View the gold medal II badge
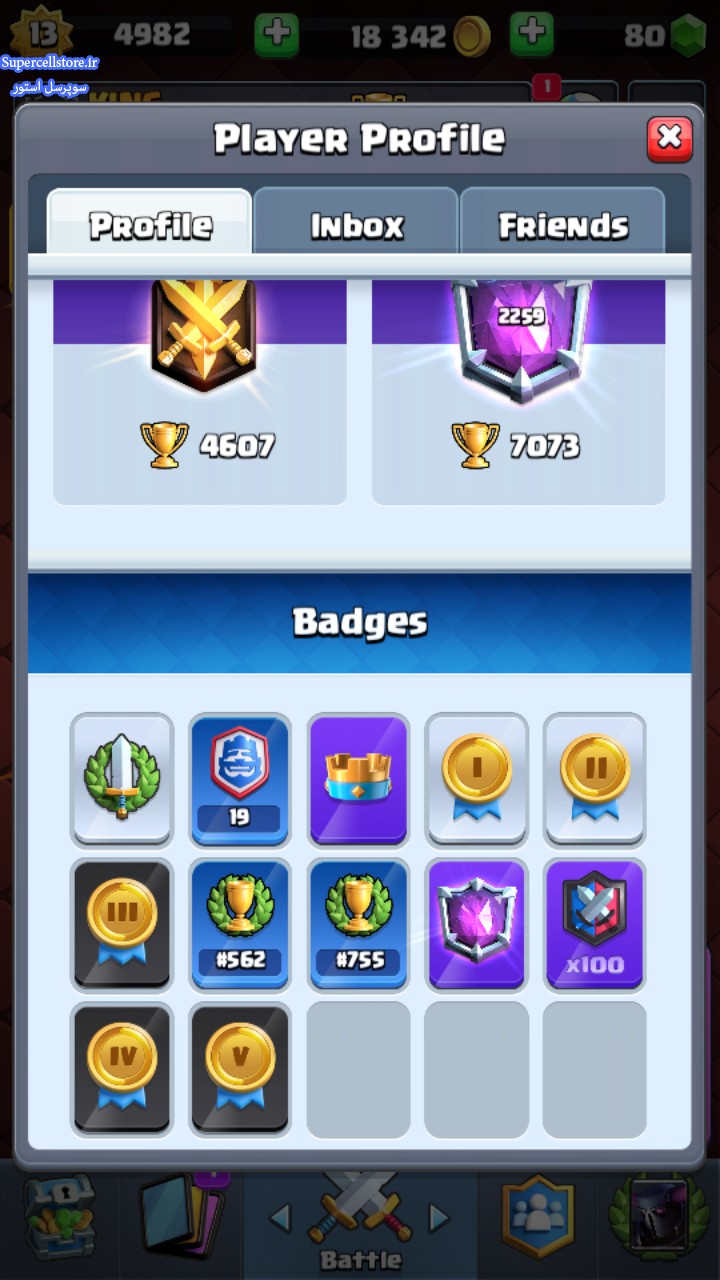The height and width of the screenshot is (1280, 720). (594, 779)
